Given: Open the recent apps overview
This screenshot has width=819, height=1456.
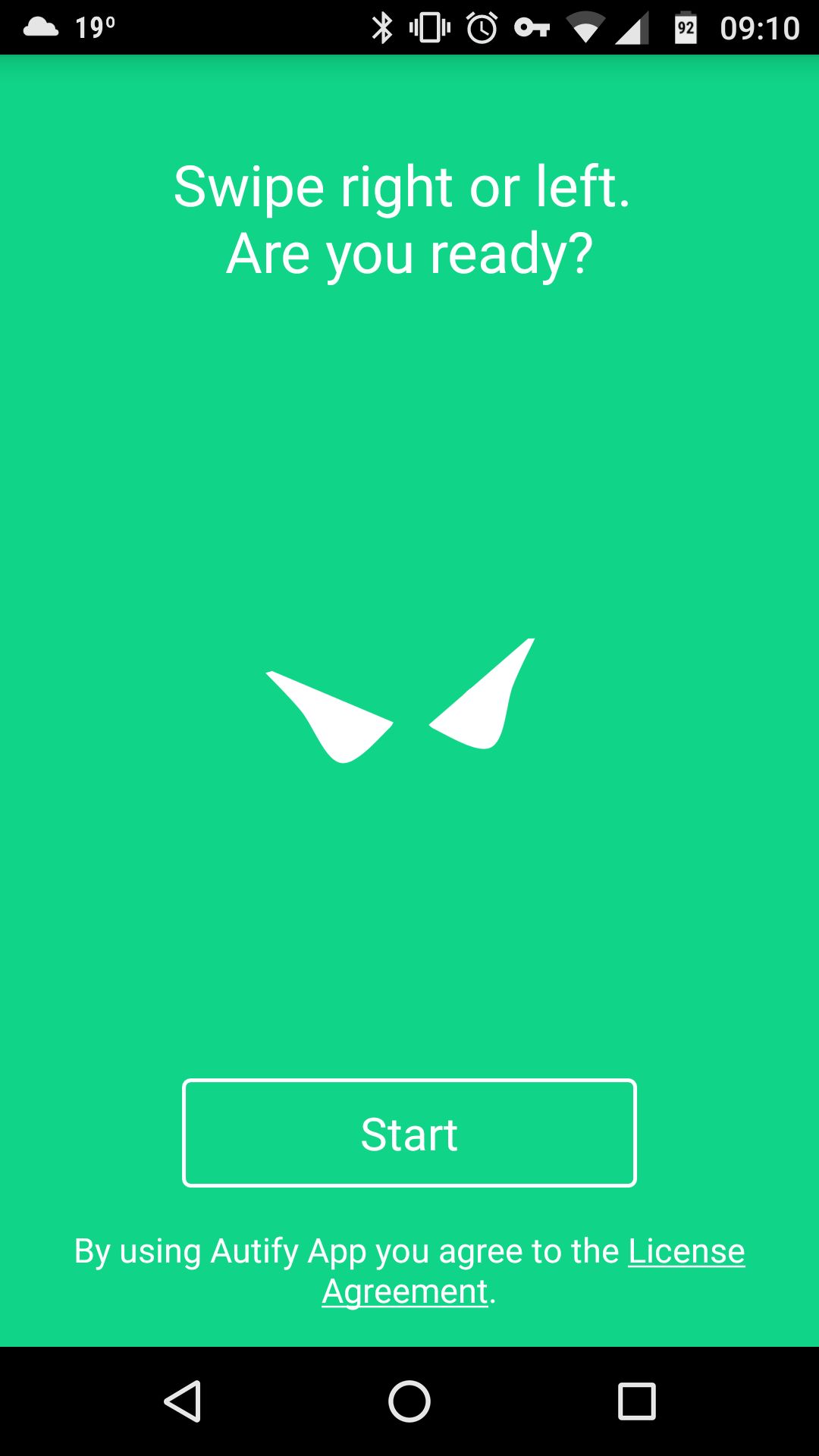Looking at the screenshot, I should [636, 1401].
